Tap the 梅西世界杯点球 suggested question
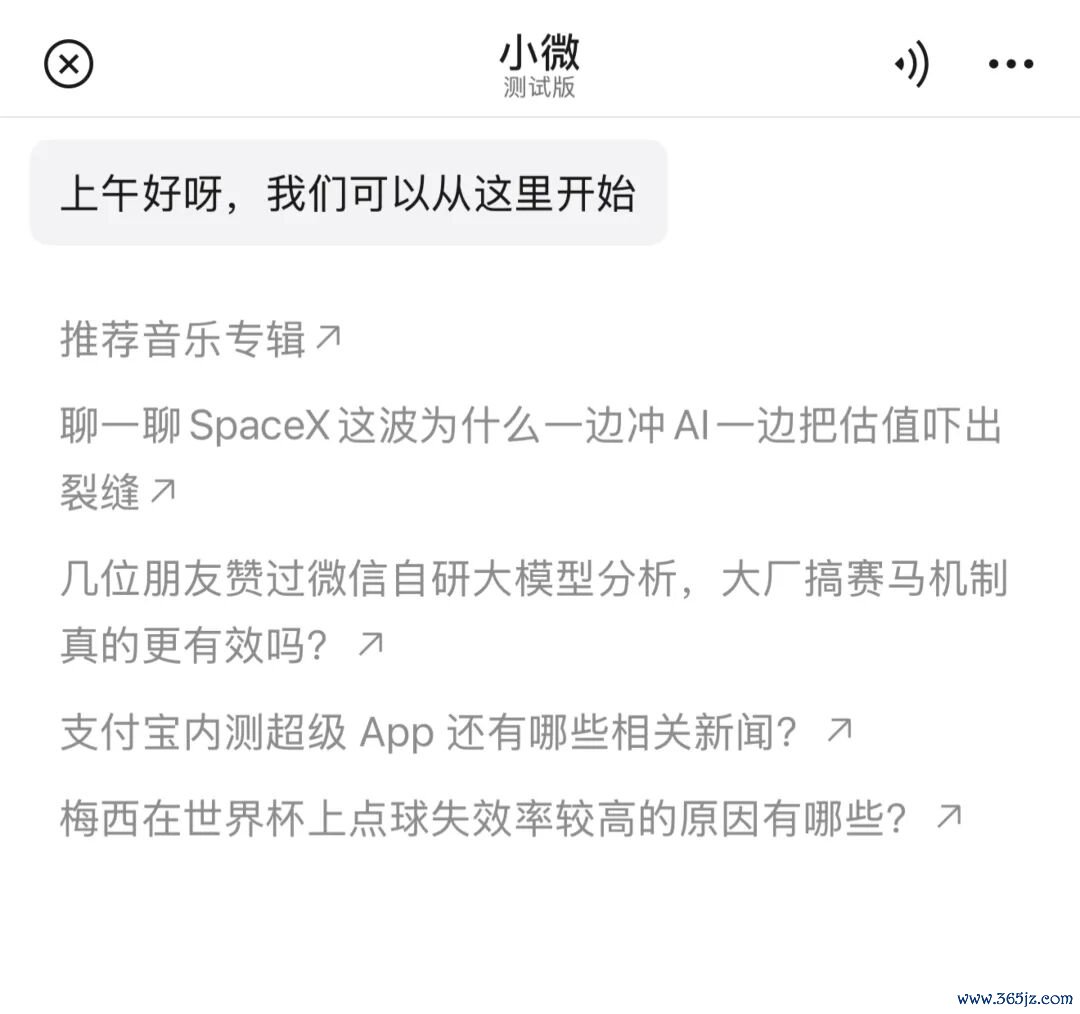Screen dimensions: 1080x1014 point(511,818)
